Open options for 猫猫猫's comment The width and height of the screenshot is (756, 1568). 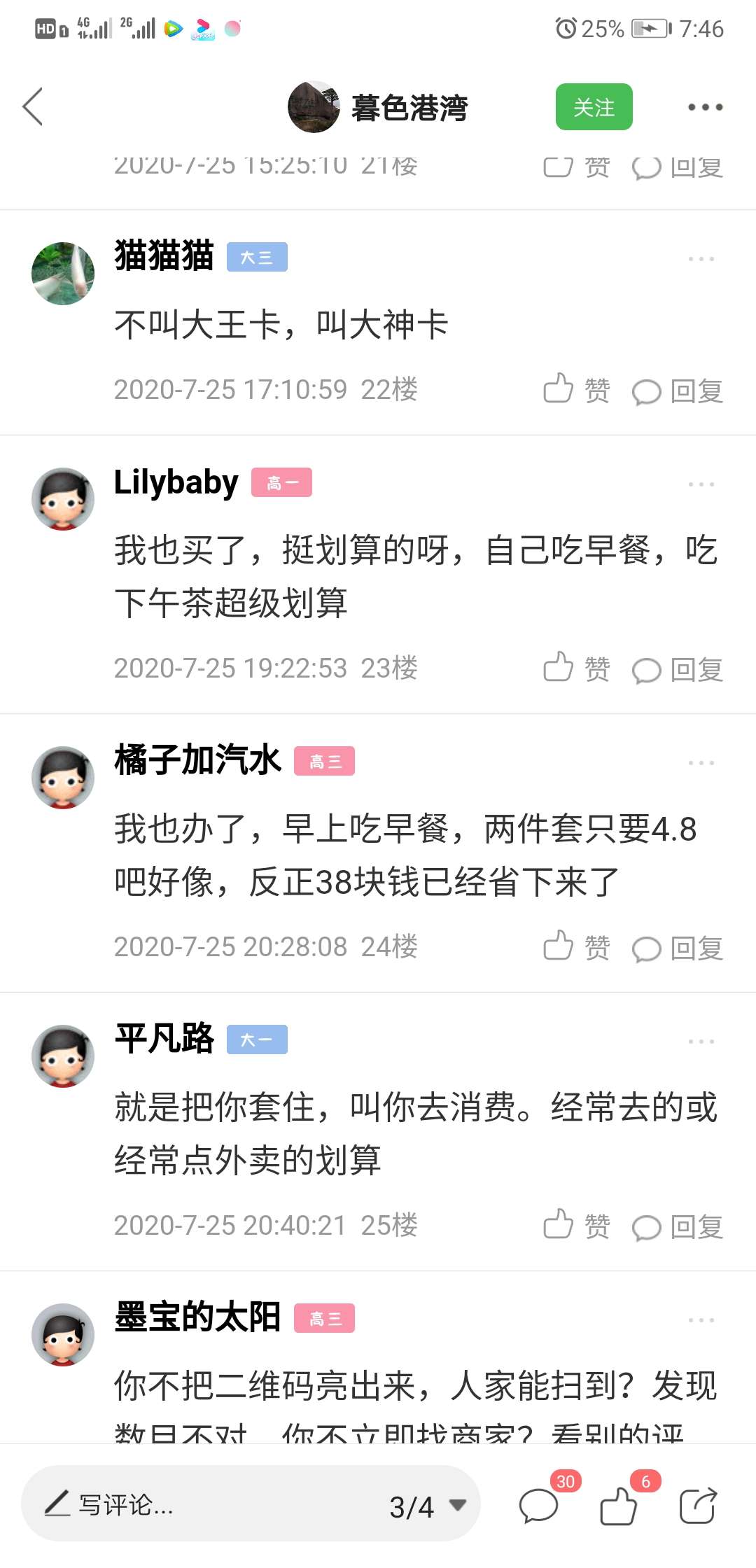point(701,258)
